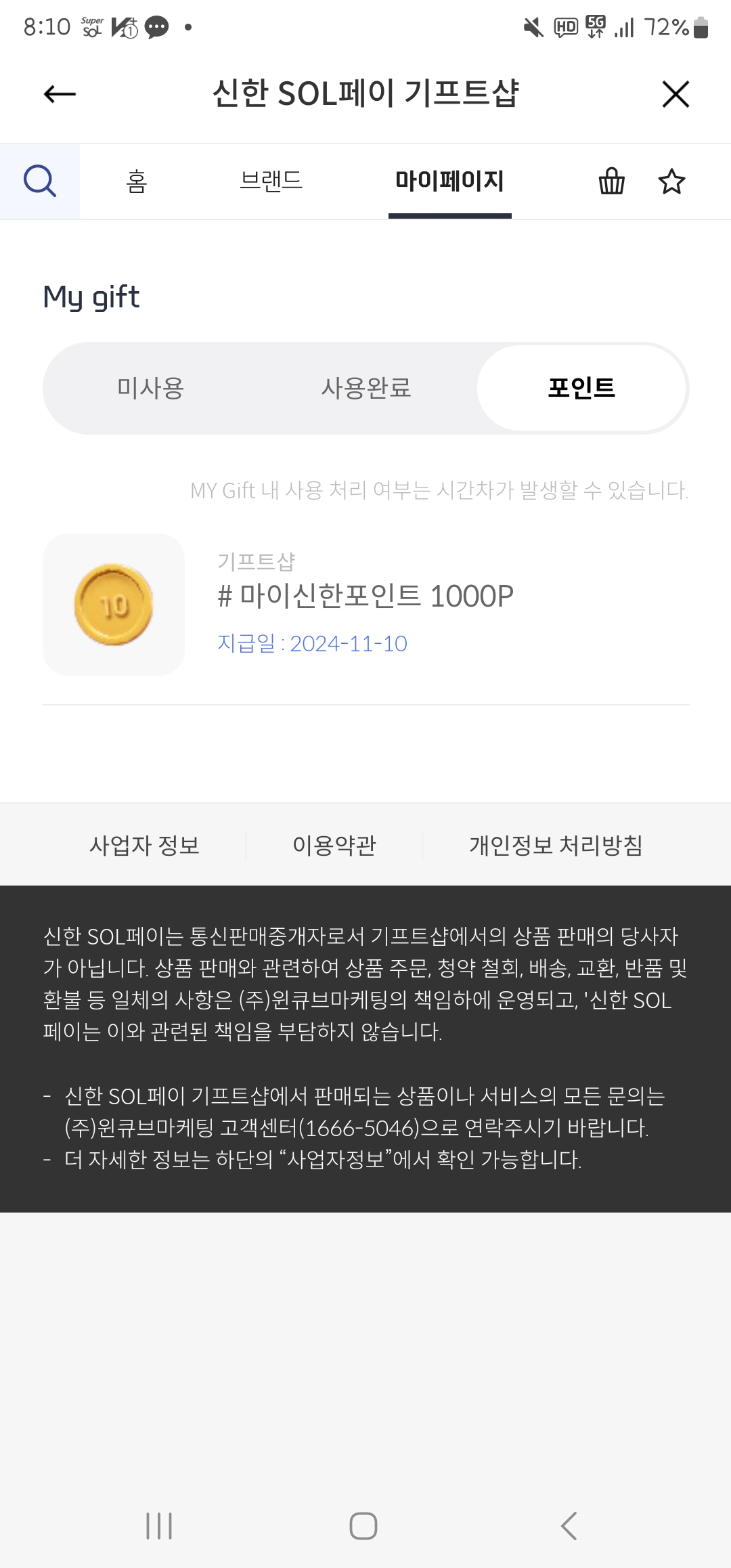Show 사용완료 gifts
The image size is (731, 1568).
click(x=366, y=388)
